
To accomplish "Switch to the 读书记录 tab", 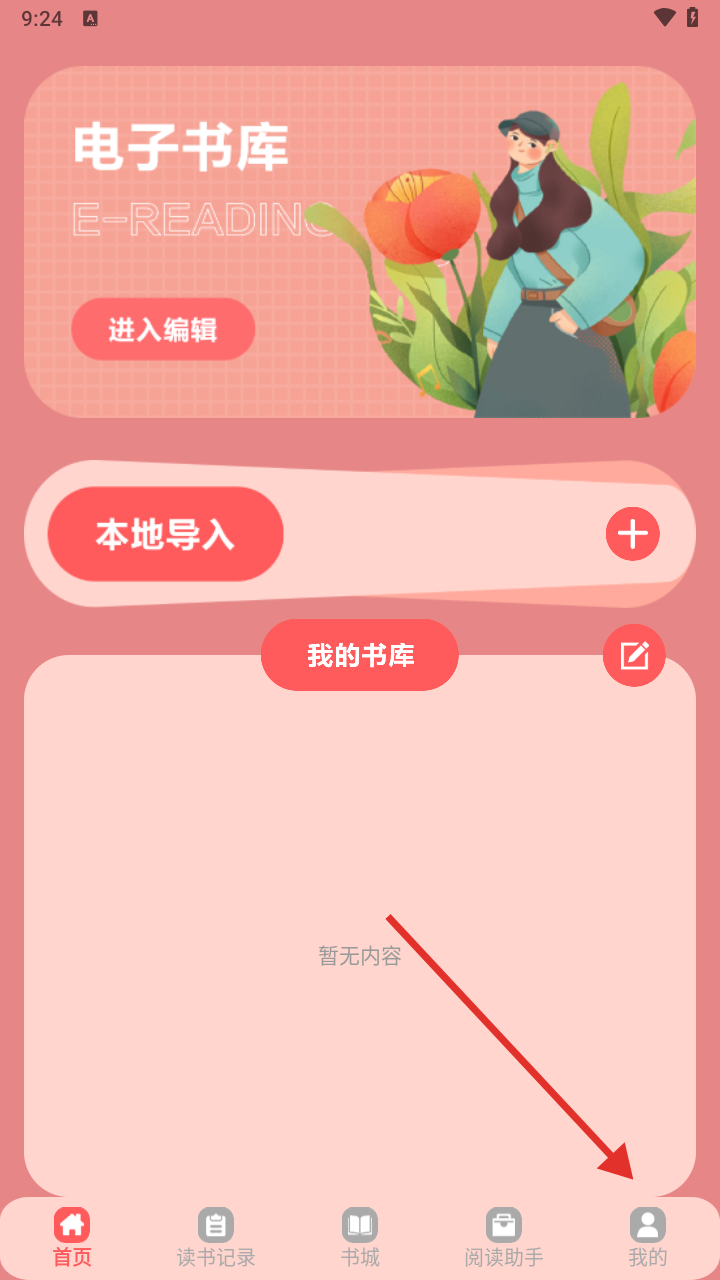I will coord(216,1237).
